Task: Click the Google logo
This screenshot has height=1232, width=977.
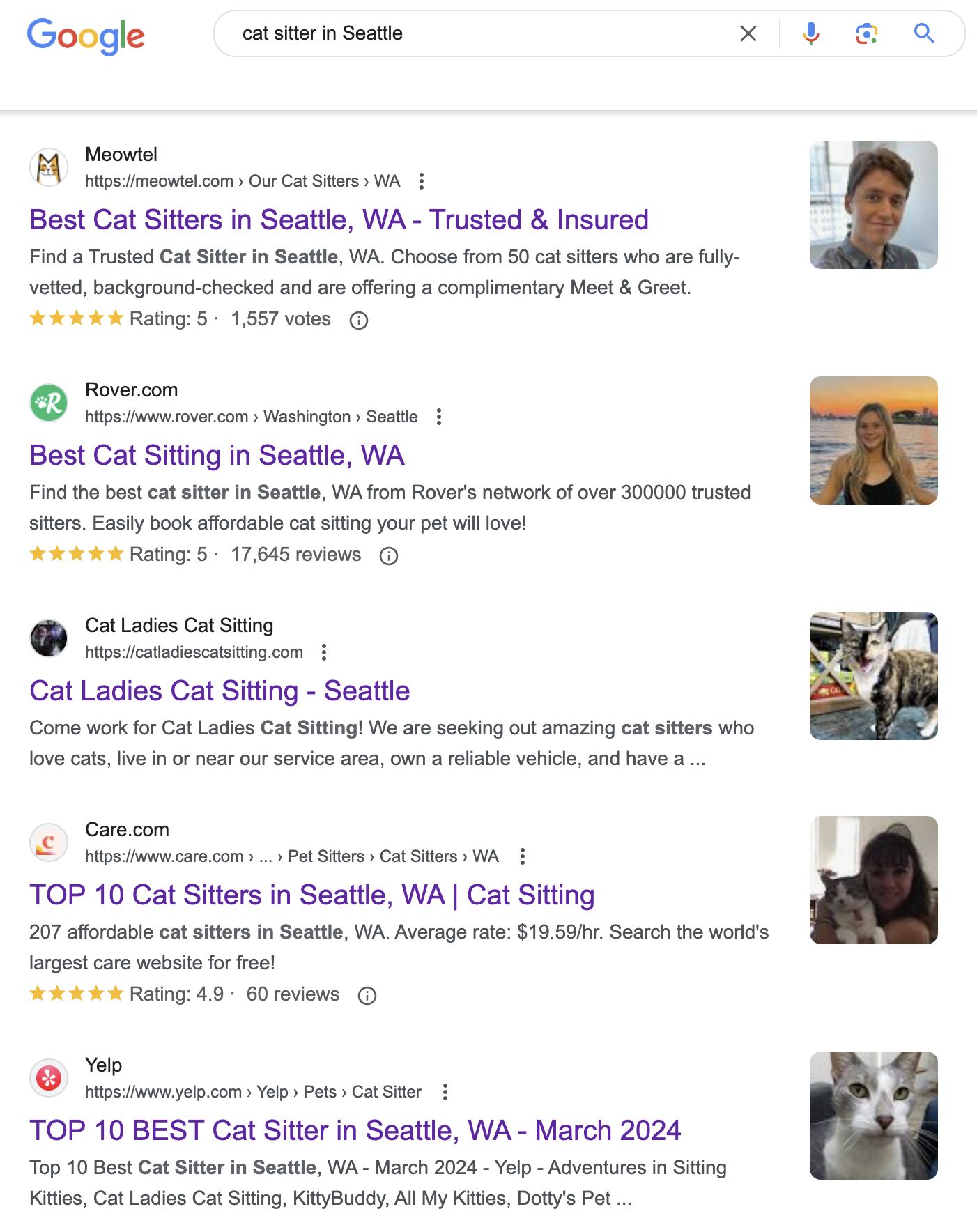Action: (x=85, y=35)
